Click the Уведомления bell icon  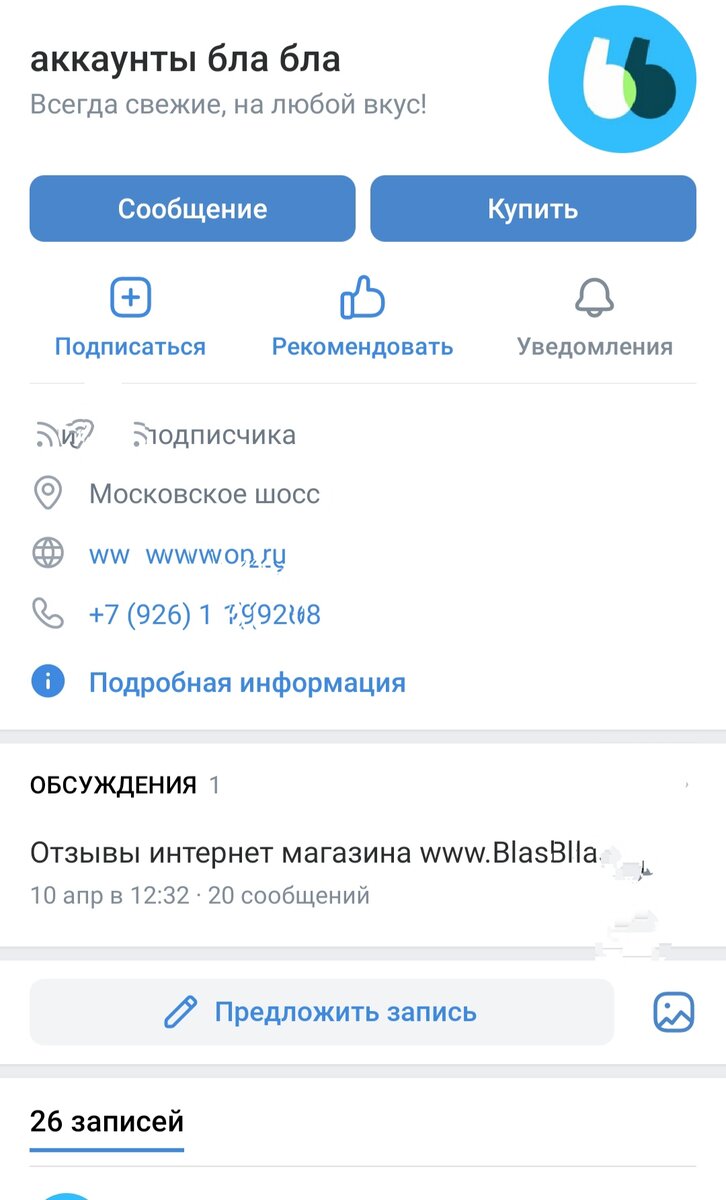[595, 296]
